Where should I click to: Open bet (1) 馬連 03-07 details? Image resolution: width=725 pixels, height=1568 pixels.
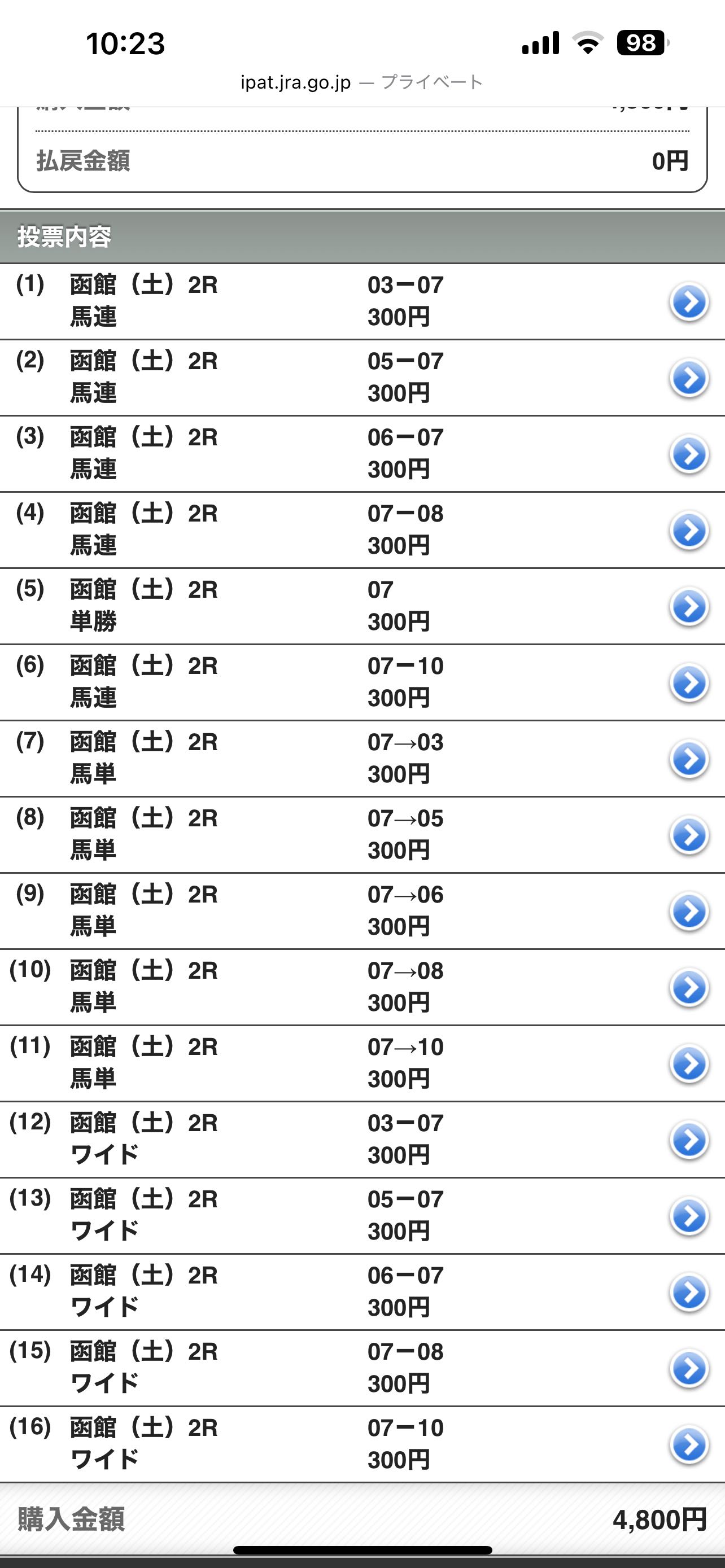(362, 301)
